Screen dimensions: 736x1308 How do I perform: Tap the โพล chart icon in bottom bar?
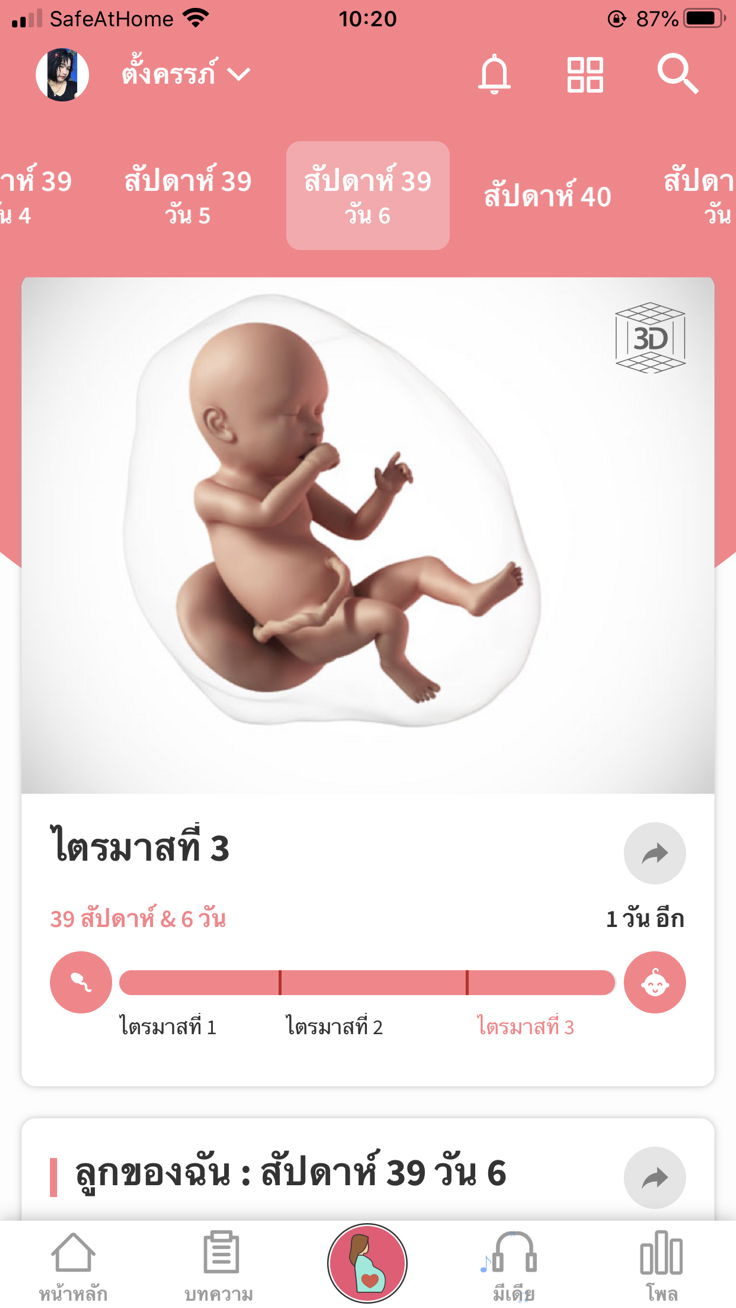click(660, 1254)
